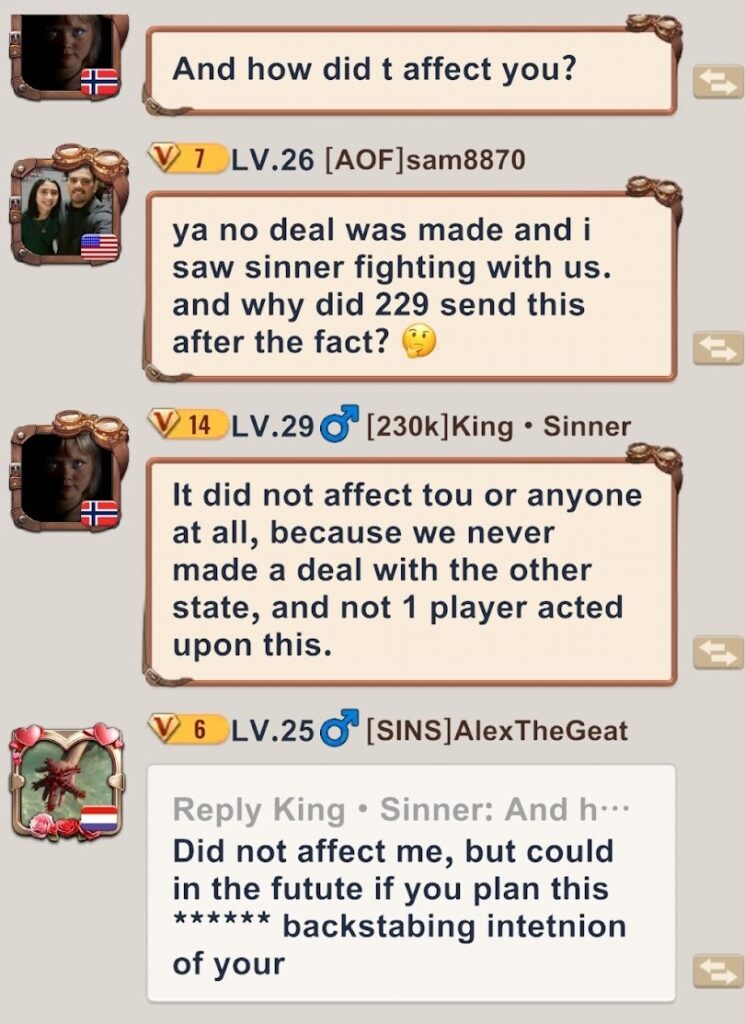The image size is (745, 1024).
Task: Translate King • Sinner's "It did not affect tou" message
Action: coord(718,652)
